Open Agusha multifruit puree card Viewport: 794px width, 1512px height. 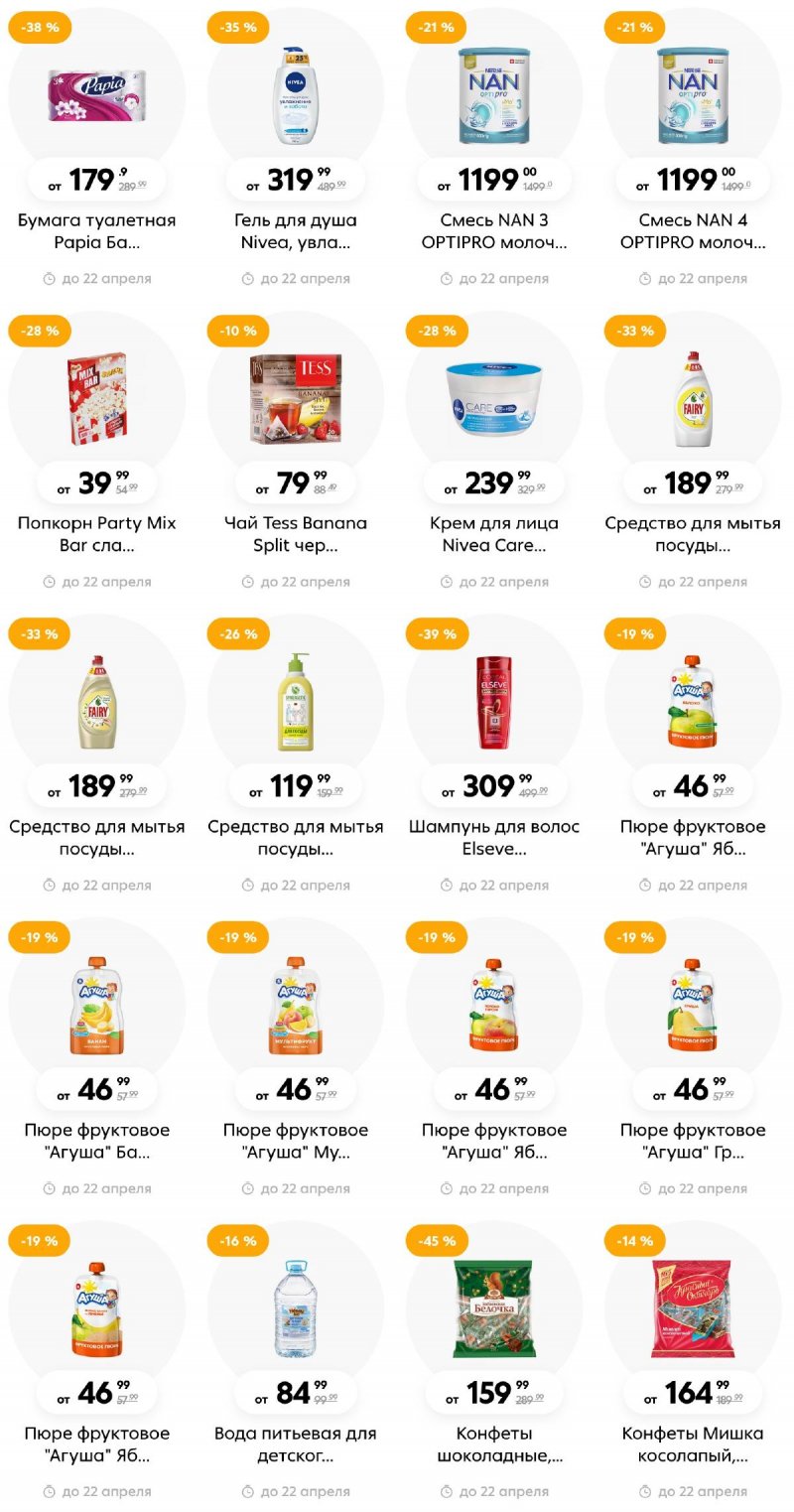coord(295,1005)
